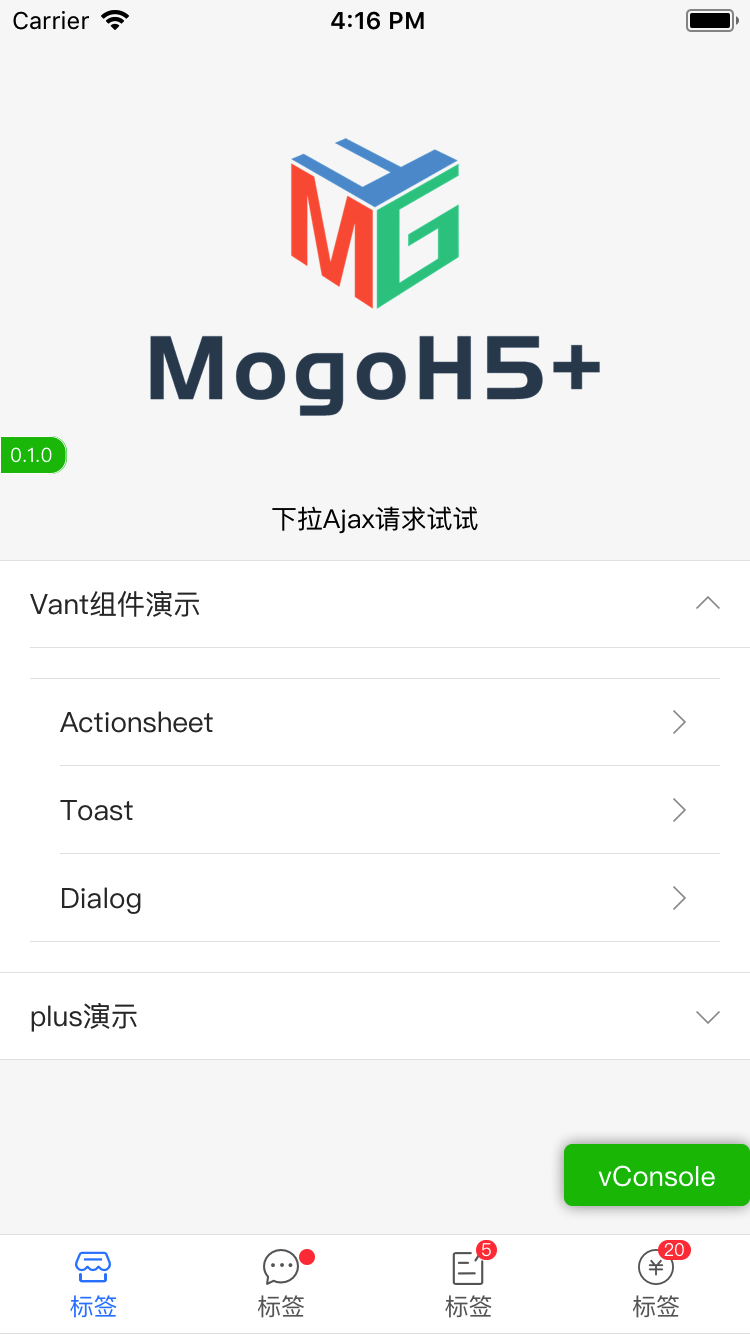
Task: Open the Dialog demo row
Action: pyautogui.click(x=390, y=898)
